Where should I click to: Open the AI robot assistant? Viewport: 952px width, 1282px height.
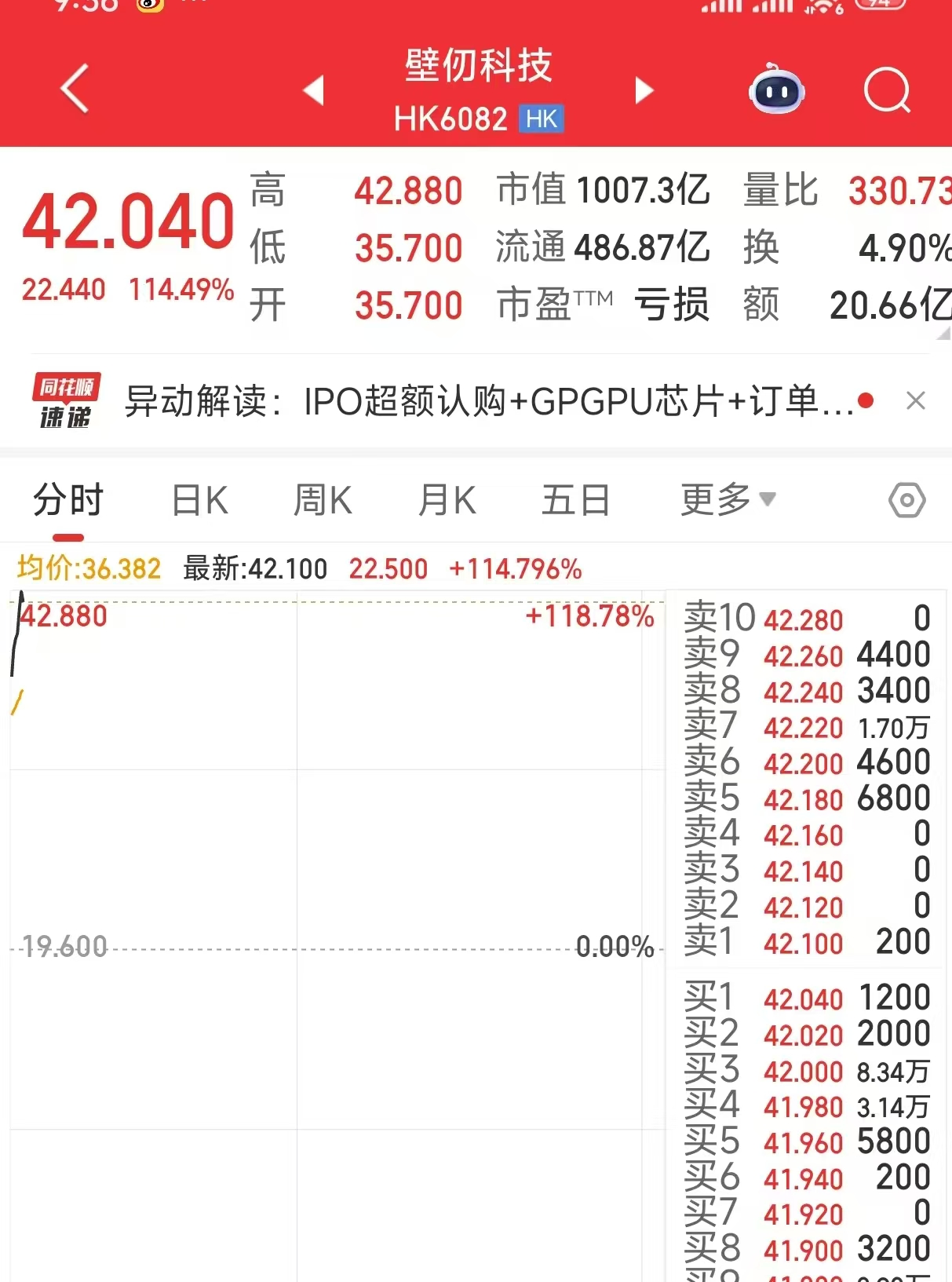(776, 90)
